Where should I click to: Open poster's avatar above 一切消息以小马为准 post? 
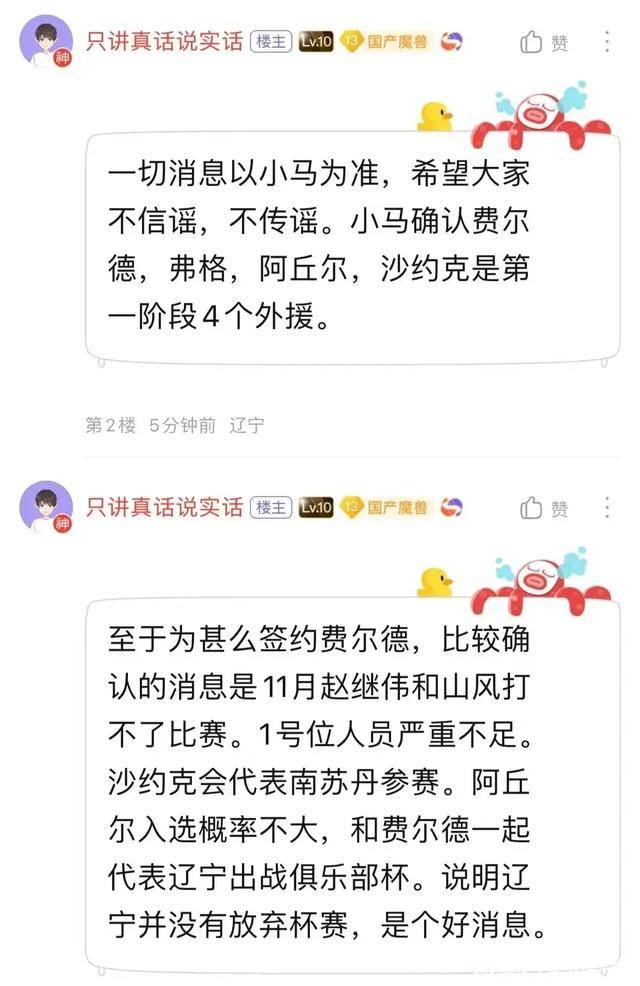[x=46, y=42]
